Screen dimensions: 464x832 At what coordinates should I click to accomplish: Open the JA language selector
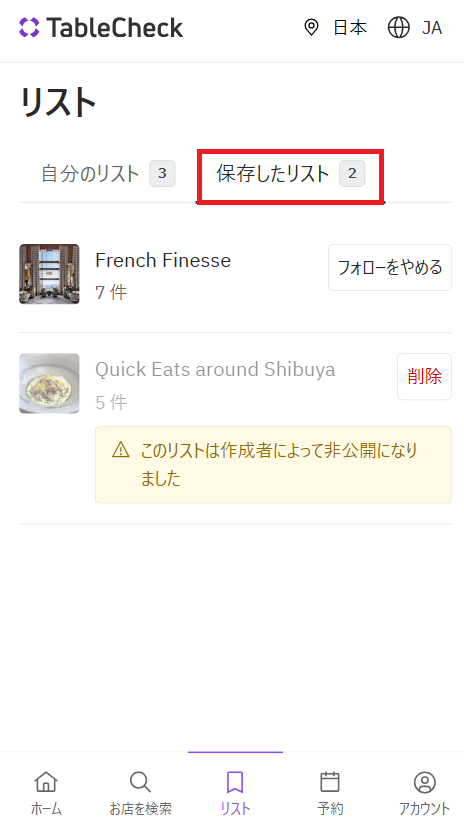[415, 28]
